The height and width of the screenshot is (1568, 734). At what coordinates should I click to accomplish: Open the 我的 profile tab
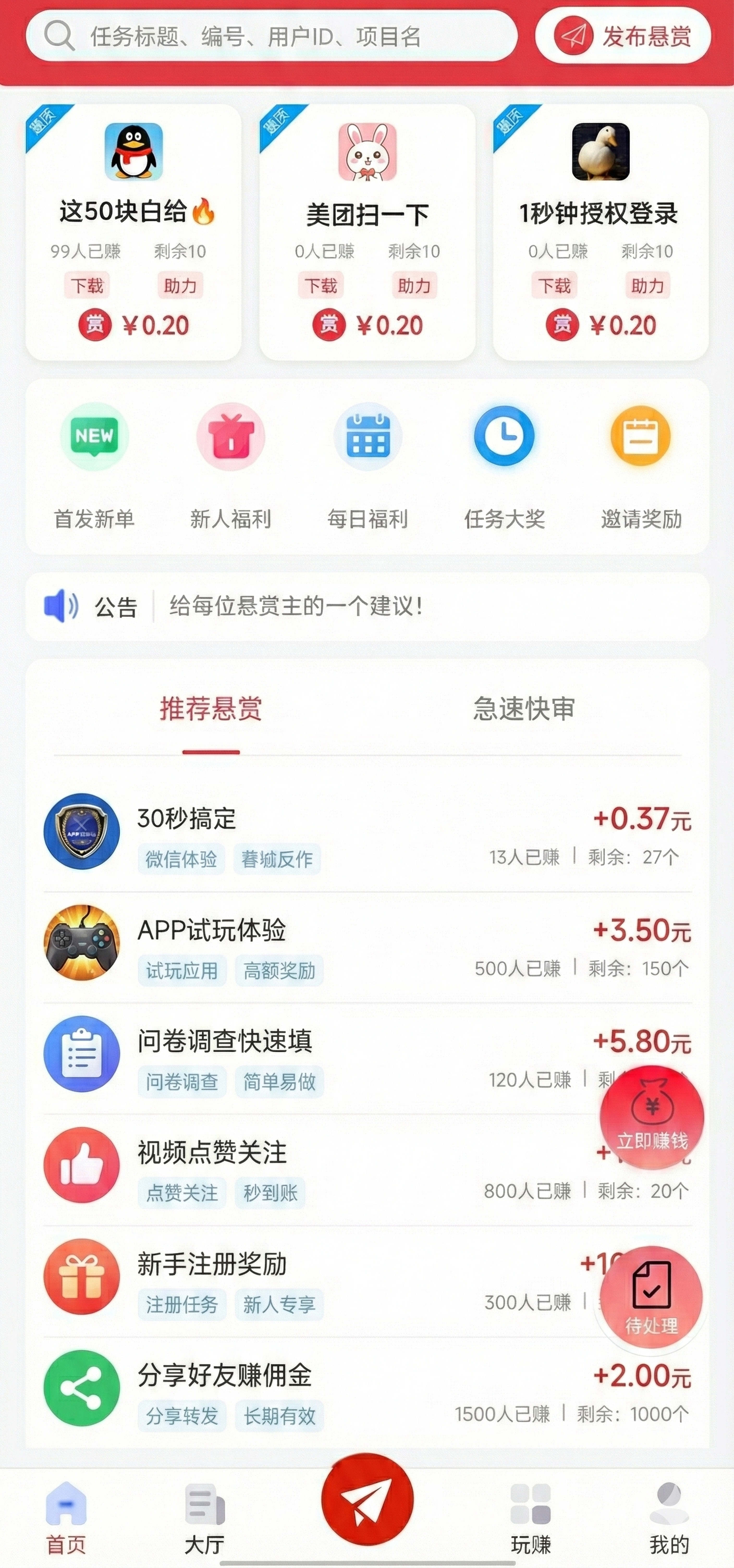point(669,1519)
